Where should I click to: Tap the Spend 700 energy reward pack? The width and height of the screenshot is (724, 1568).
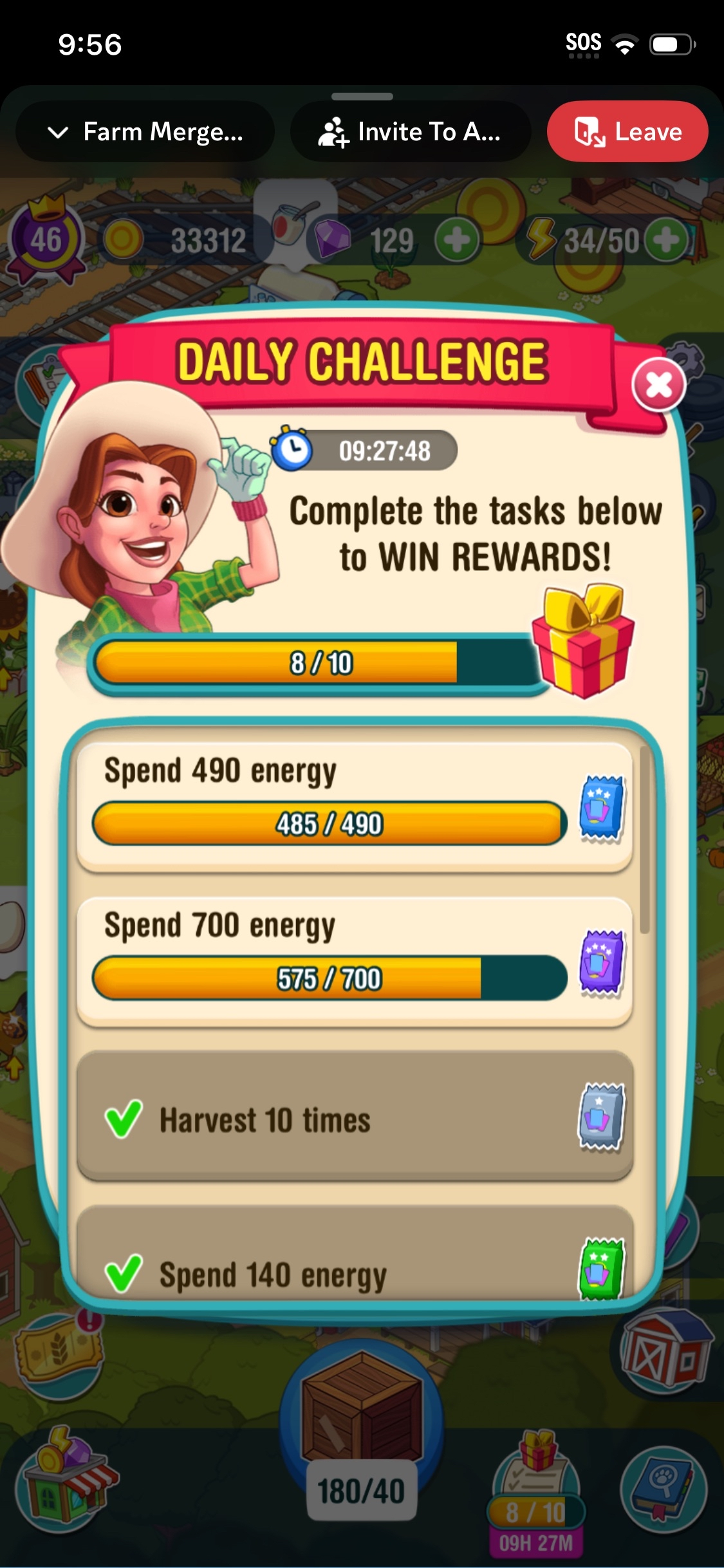pyautogui.click(x=602, y=963)
